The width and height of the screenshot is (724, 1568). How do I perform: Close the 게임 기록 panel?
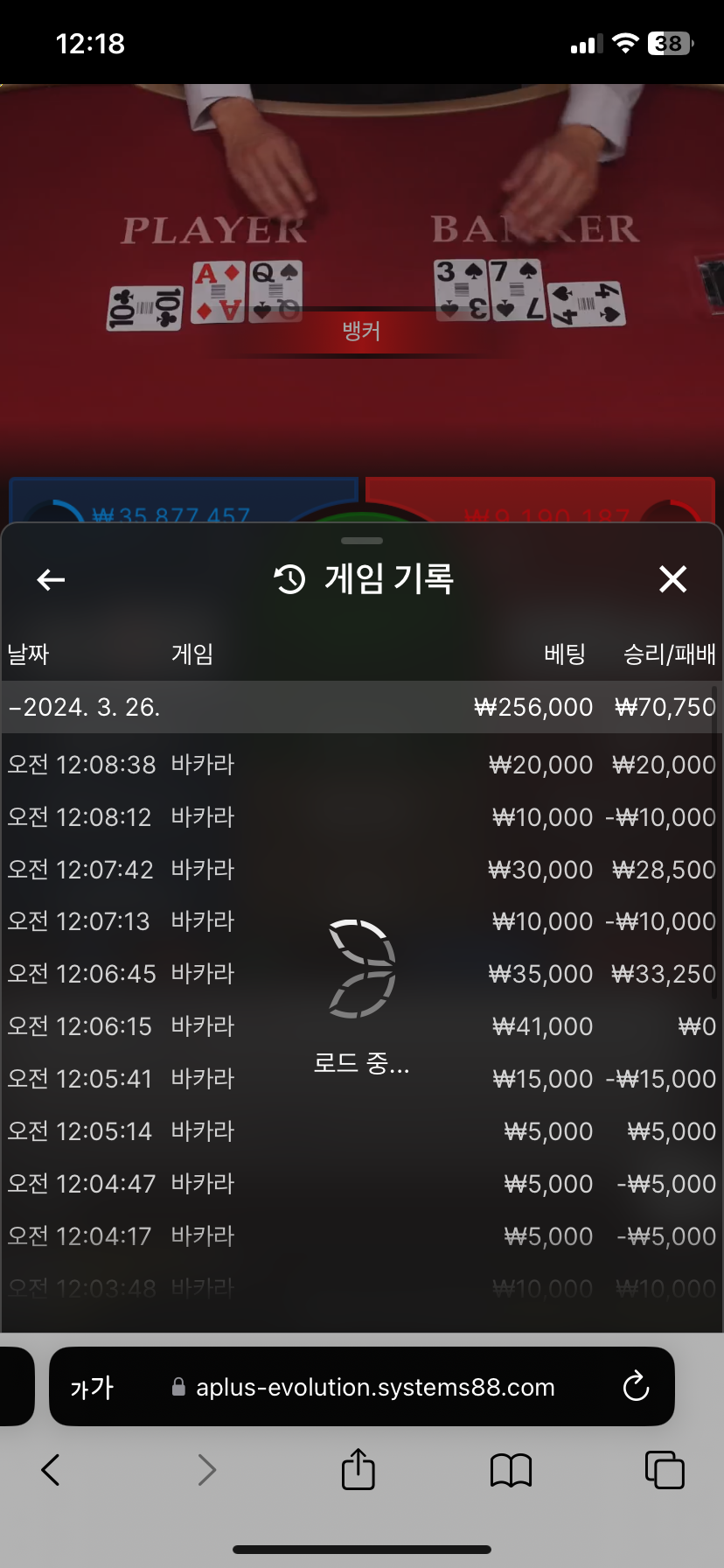pos(672,579)
